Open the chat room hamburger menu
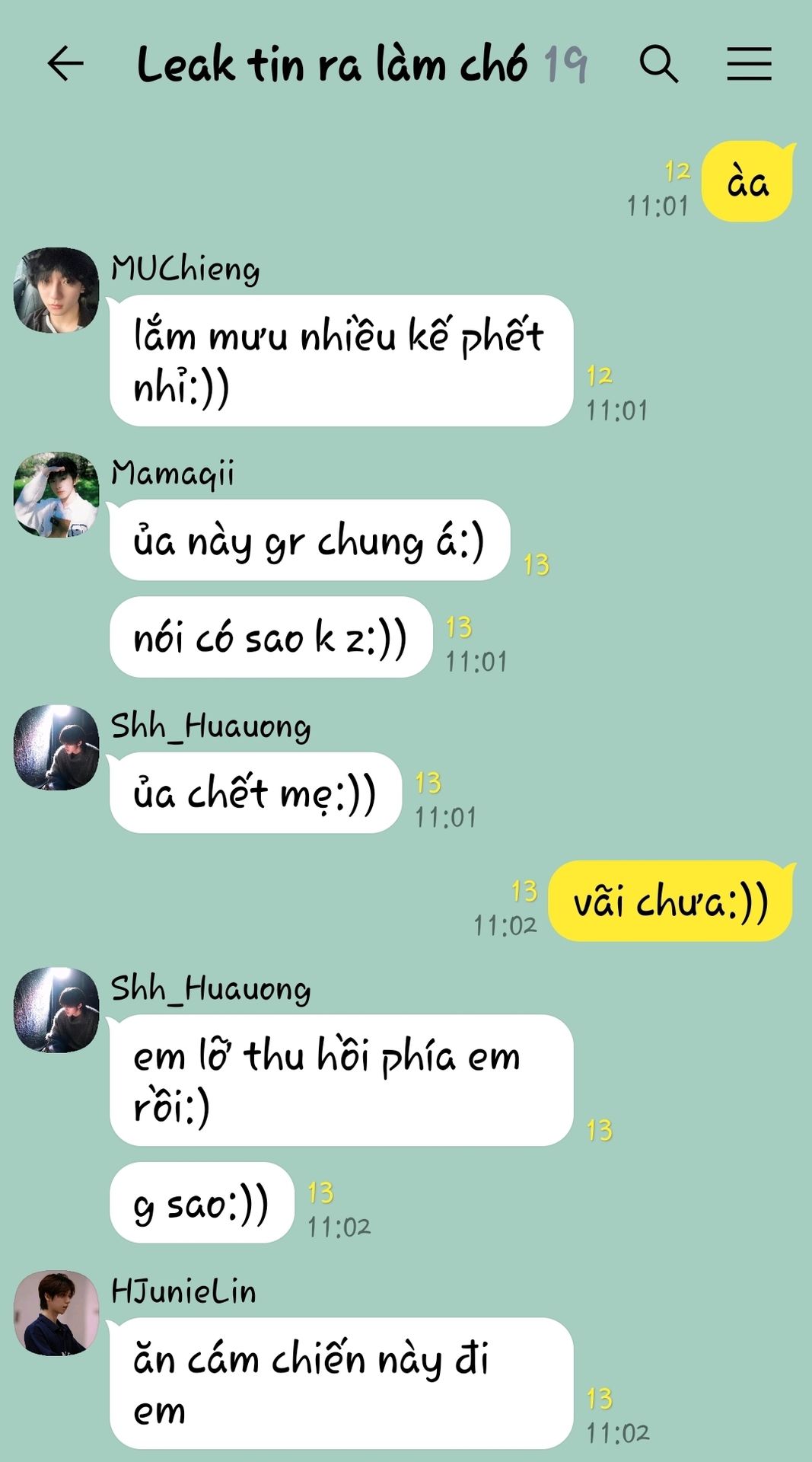The width and height of the screenshot is (812, 1462). (749, 63)
